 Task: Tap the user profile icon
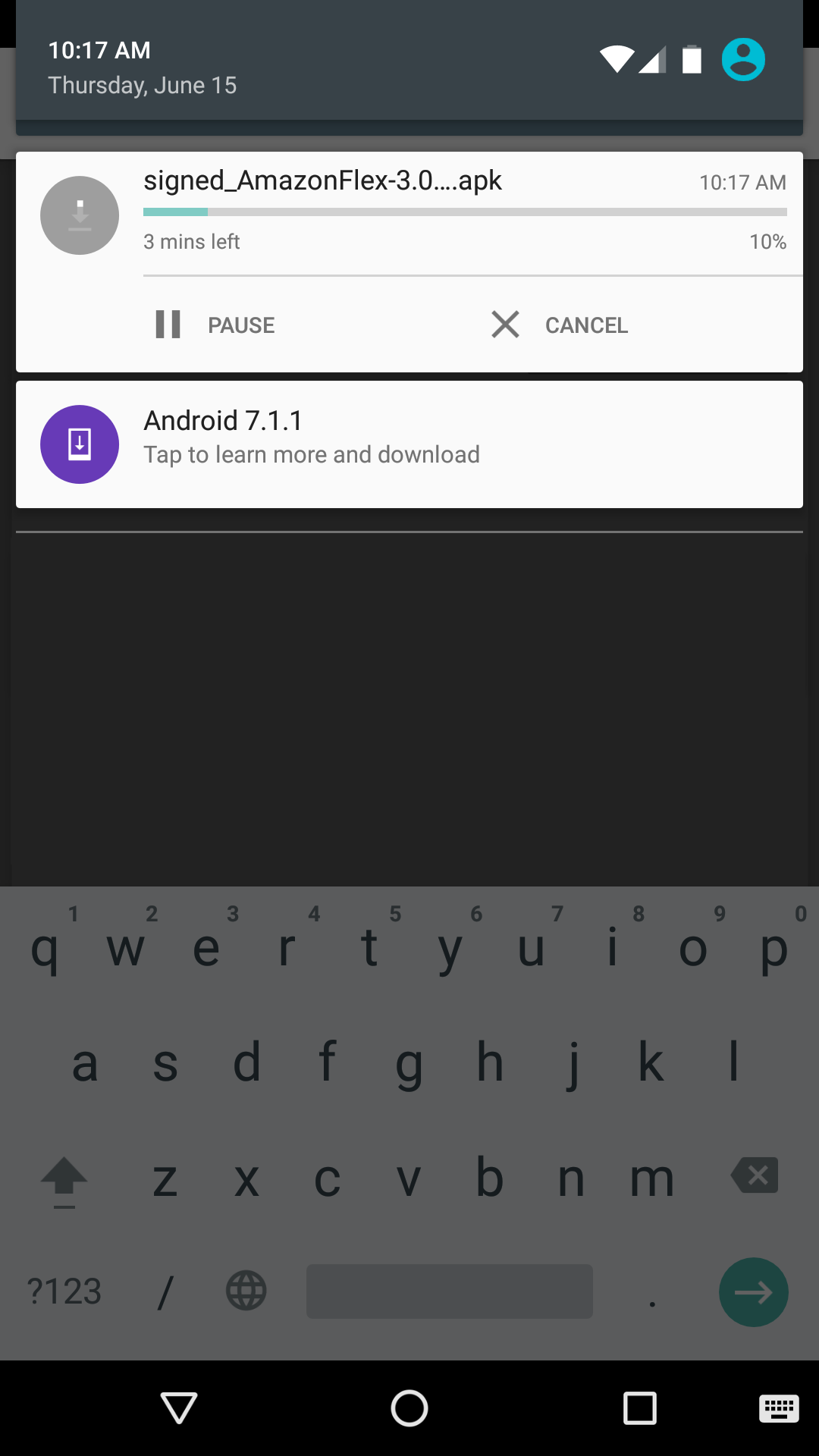(x=743, y=59)
